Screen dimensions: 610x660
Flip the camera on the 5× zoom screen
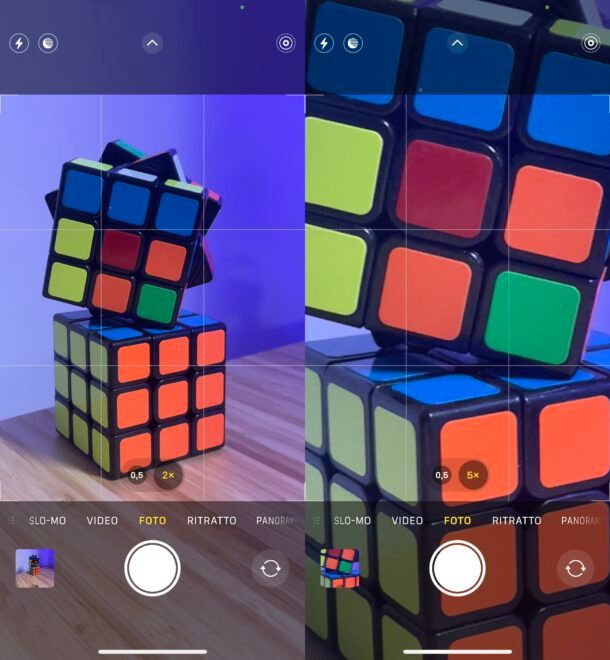click(575, 568)
